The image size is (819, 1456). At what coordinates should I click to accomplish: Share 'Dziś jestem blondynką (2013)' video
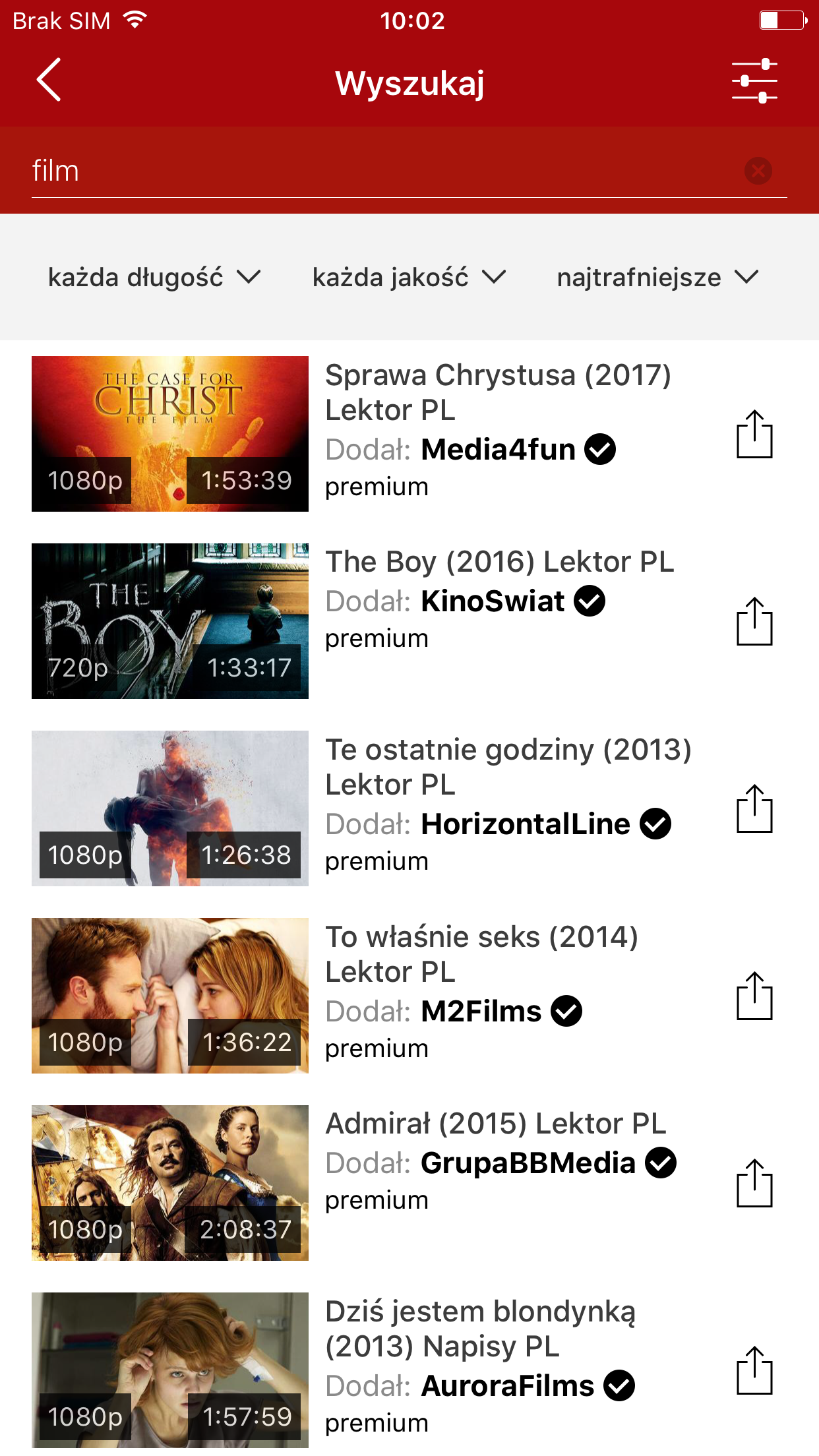click(754, 1370)
